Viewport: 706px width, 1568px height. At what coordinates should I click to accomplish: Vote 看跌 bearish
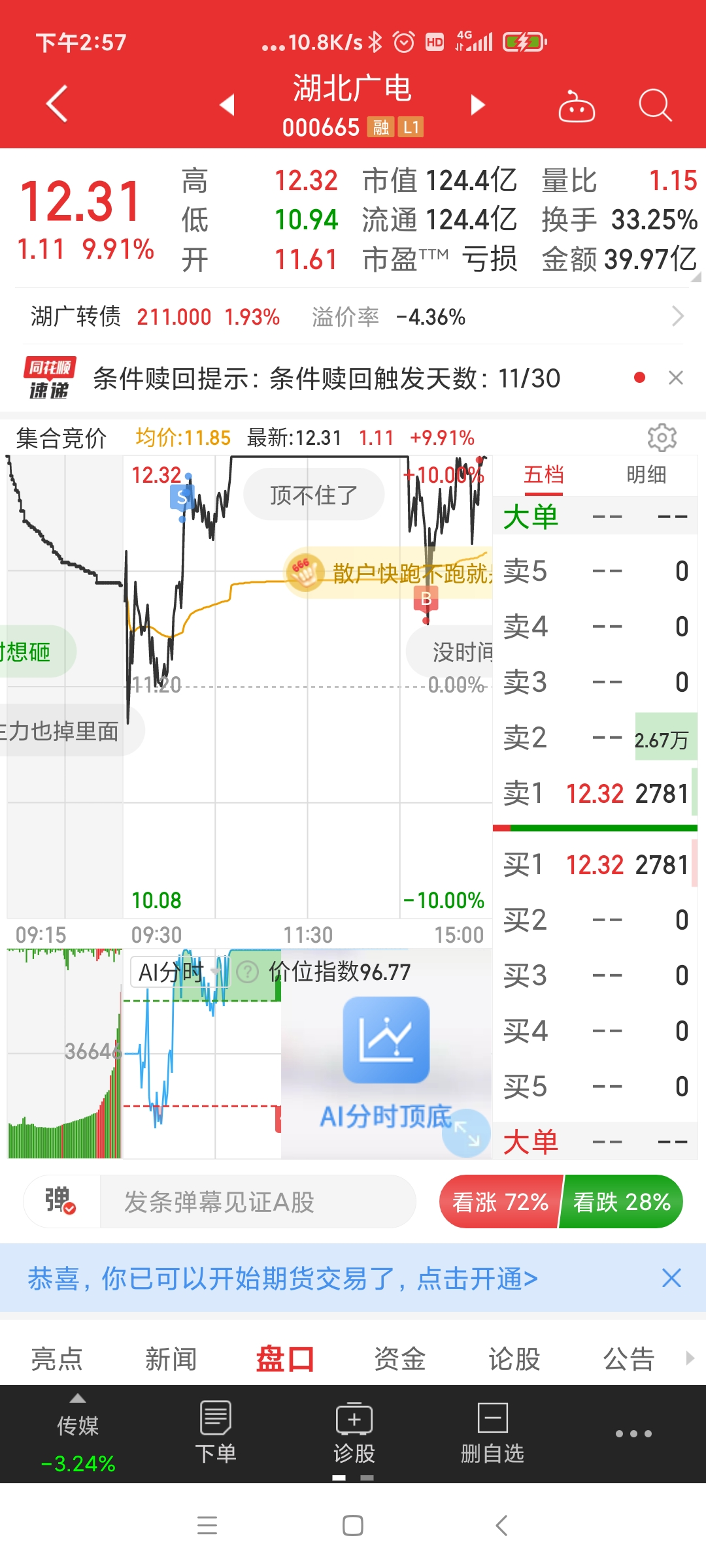point(622,1201)
